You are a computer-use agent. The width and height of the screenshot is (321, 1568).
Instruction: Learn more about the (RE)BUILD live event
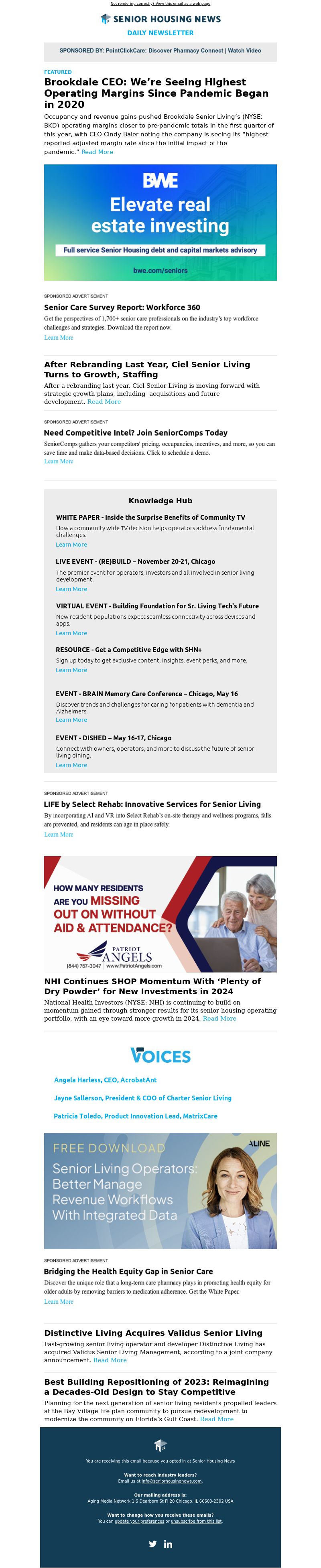(x=71, y=589)
